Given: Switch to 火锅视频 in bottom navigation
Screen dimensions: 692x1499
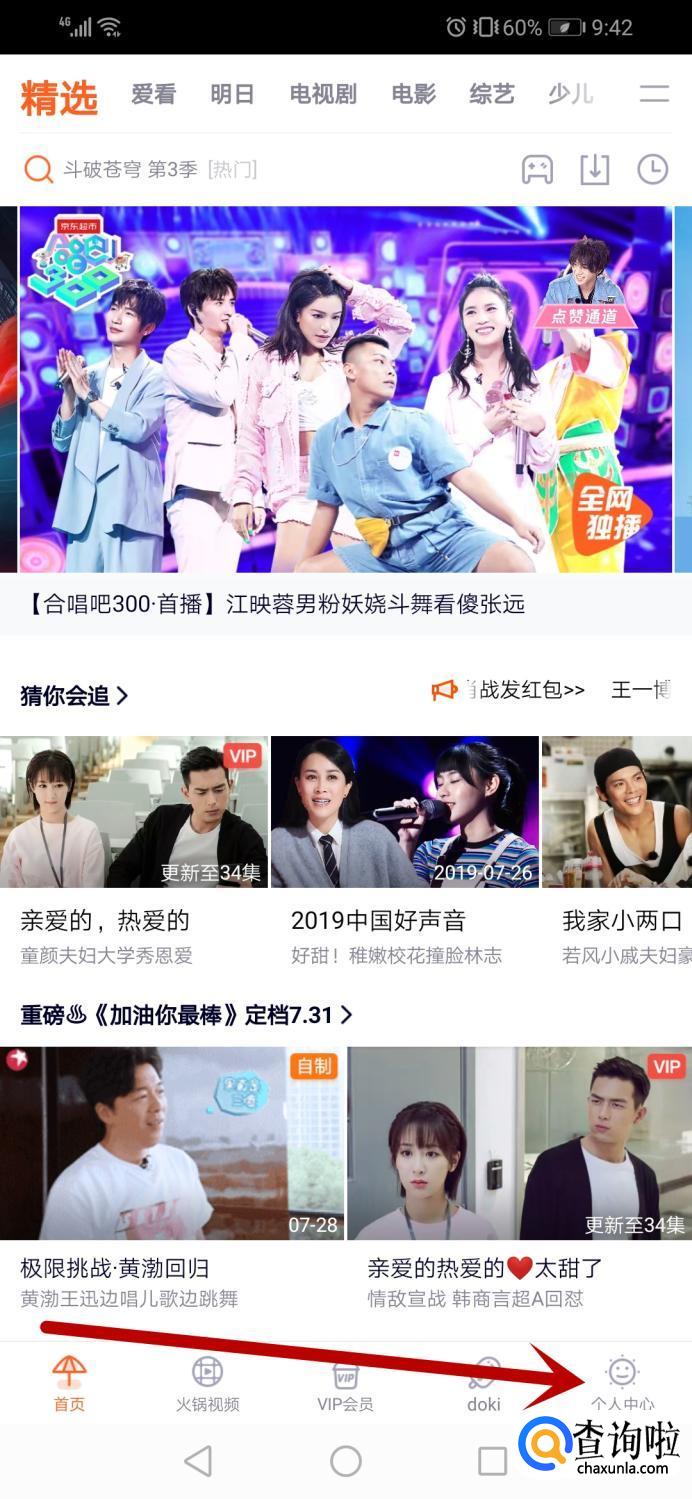Looking at the screenshot, I should 207,1383.
